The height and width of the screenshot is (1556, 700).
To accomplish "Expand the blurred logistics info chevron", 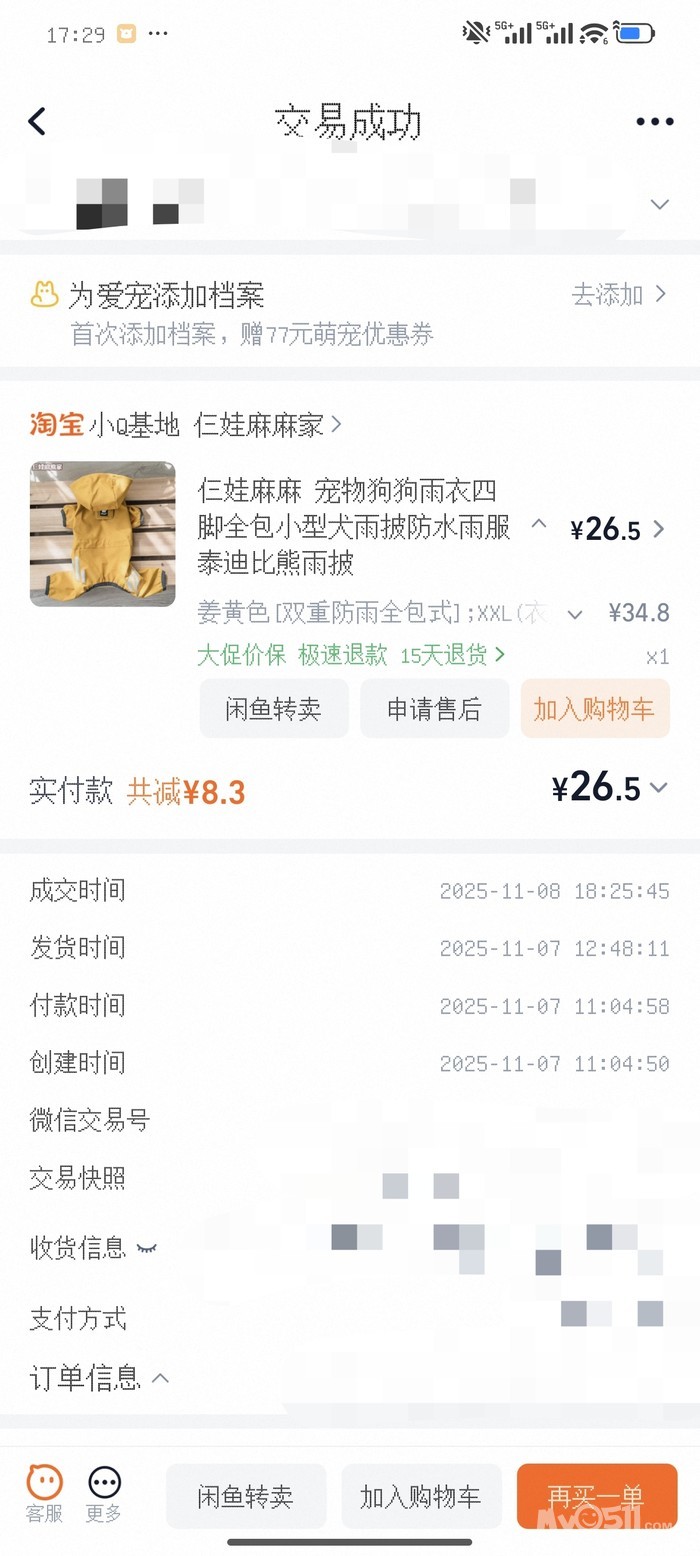I will (x=659, y=205).
